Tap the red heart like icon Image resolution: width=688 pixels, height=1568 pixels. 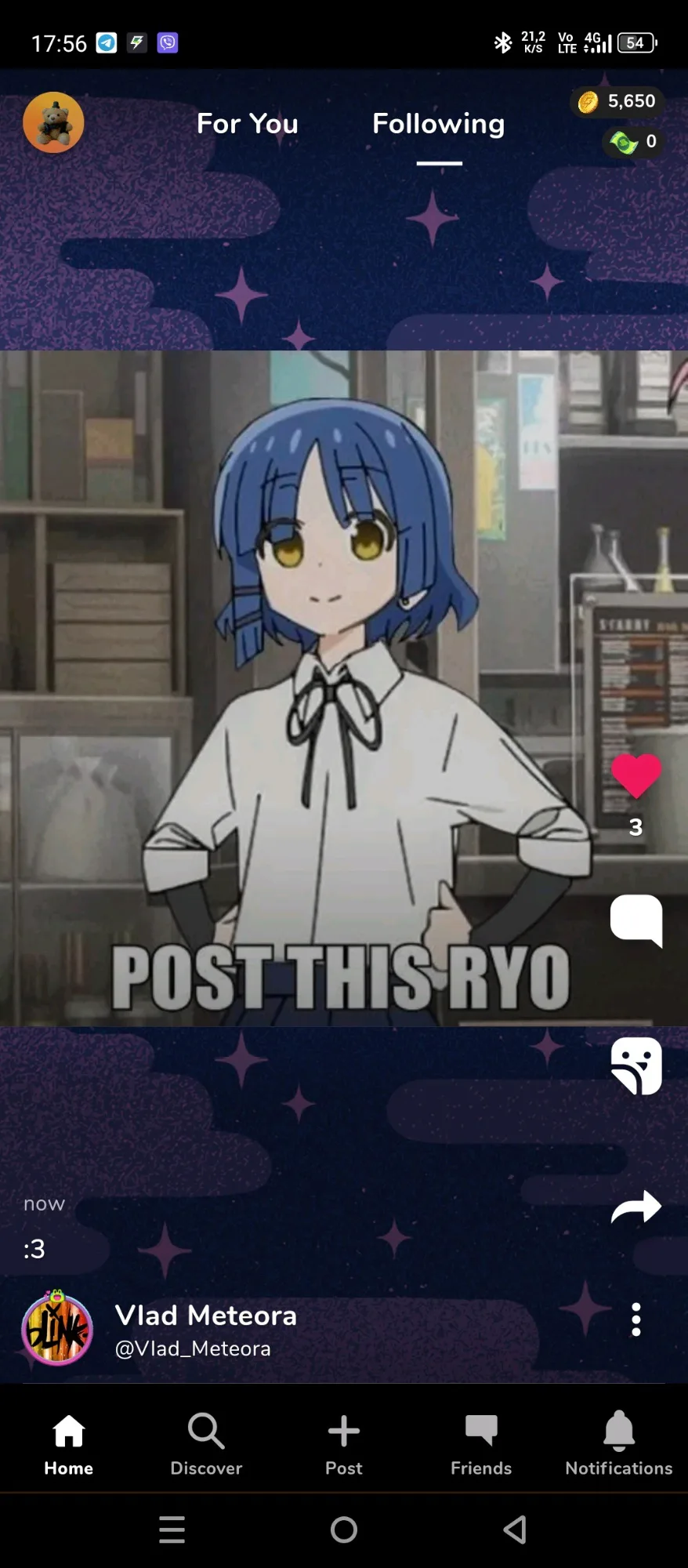(x=636, y=776)
